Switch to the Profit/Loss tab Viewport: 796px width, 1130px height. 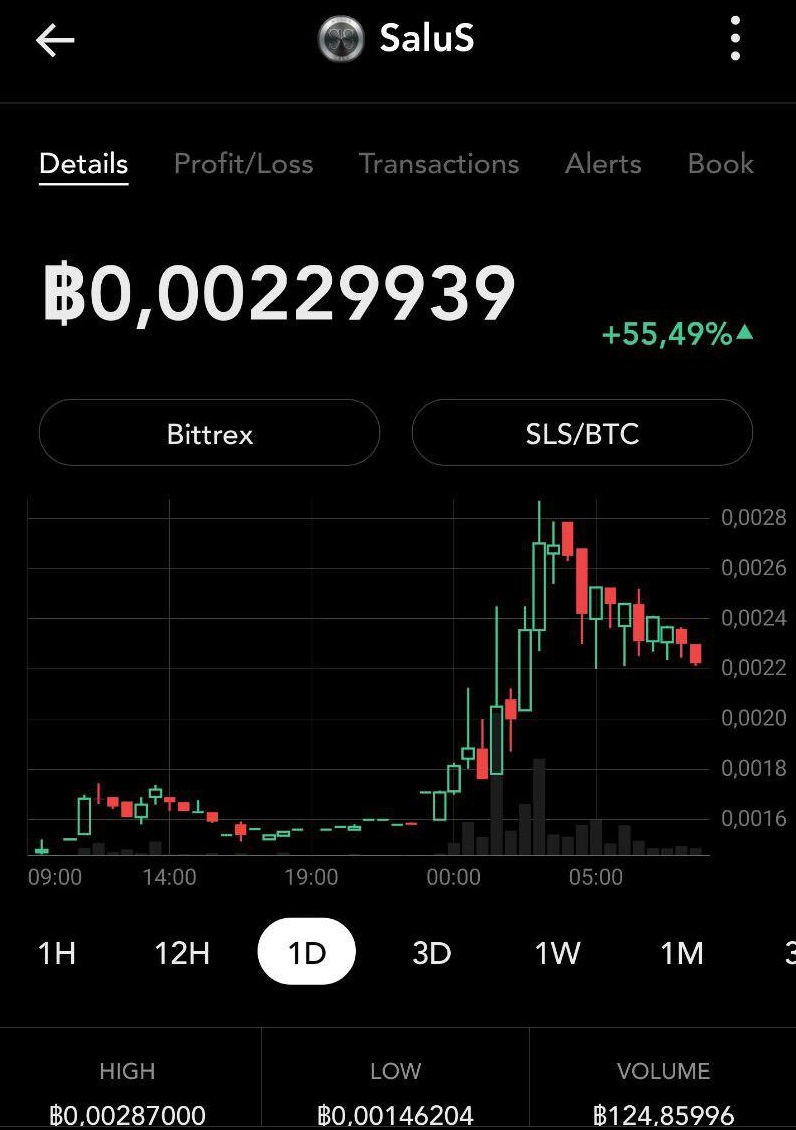click(243, 164)
